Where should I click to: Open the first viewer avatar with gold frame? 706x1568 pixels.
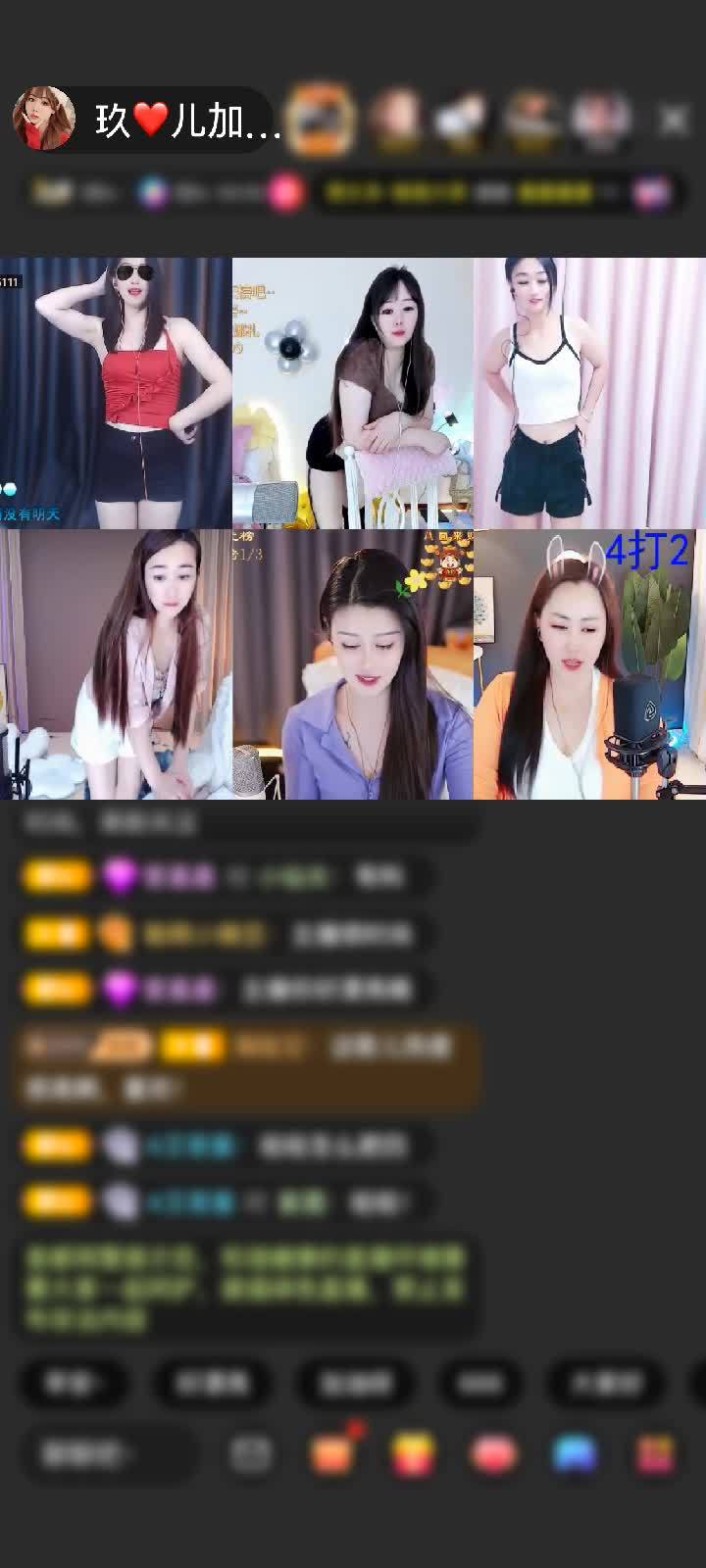pyautogui.click(x=323, y=120)
